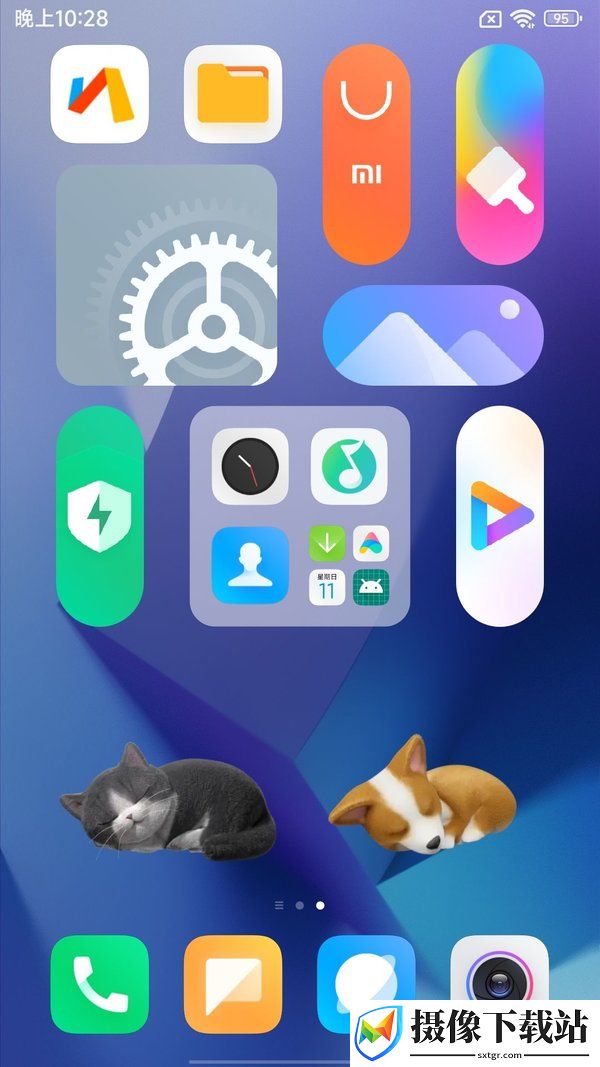
Task: Open the Messages app from the dock
Action: point(233,984)
